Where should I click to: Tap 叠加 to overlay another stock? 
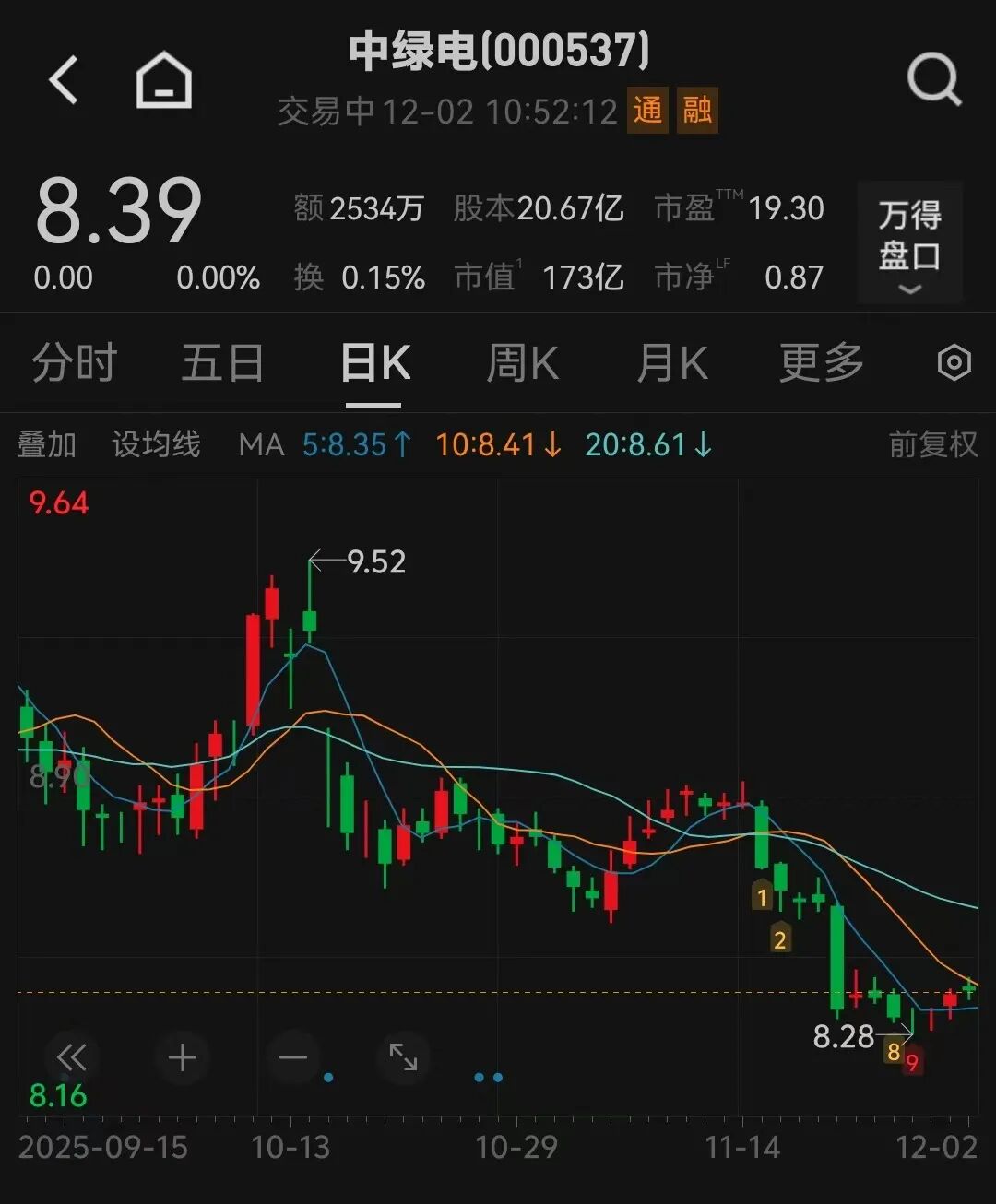47,444
